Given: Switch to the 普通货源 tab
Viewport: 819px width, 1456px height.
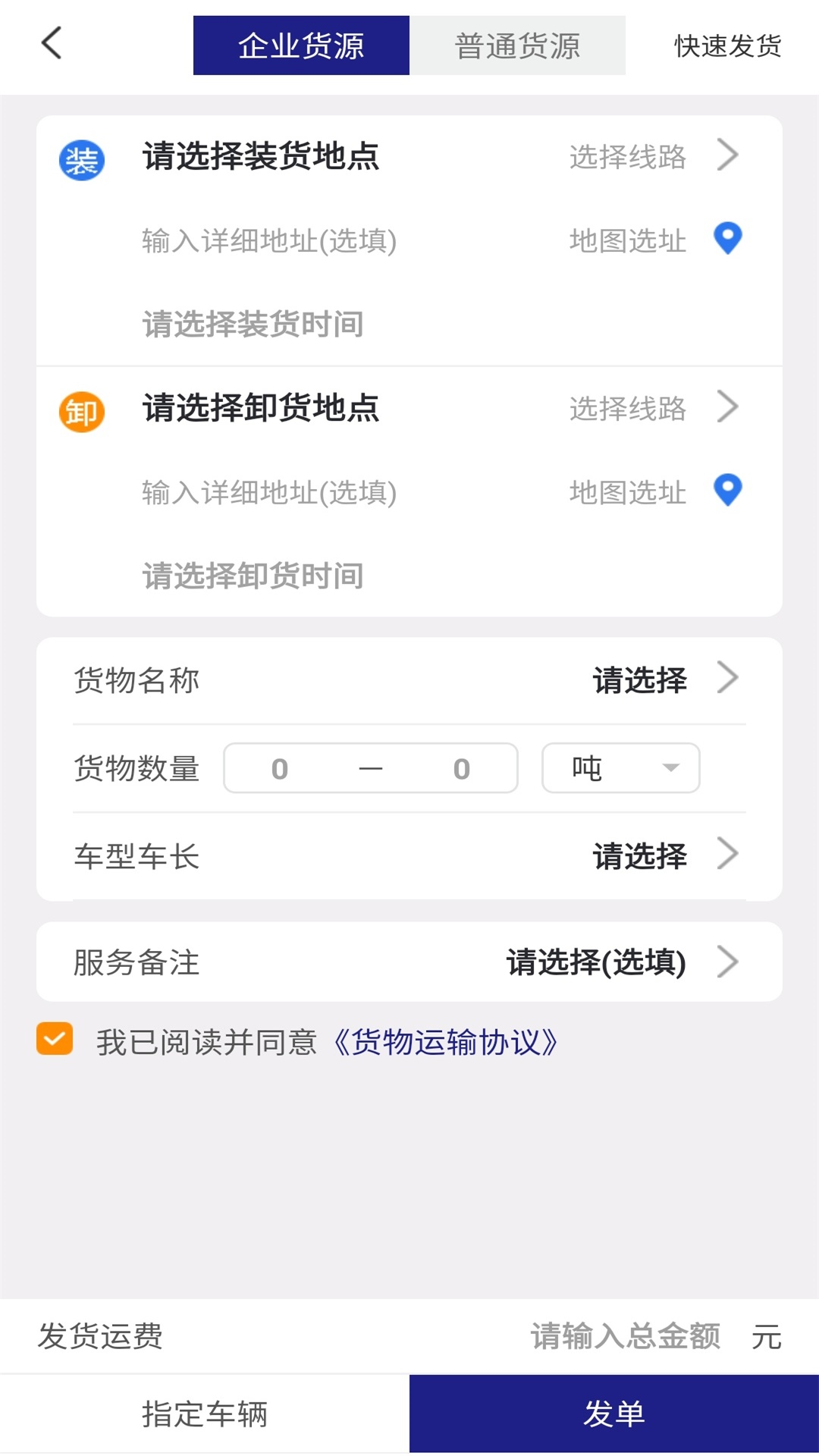Looking at the screenshot, I should pyautogui.click(x=518, y=45).
